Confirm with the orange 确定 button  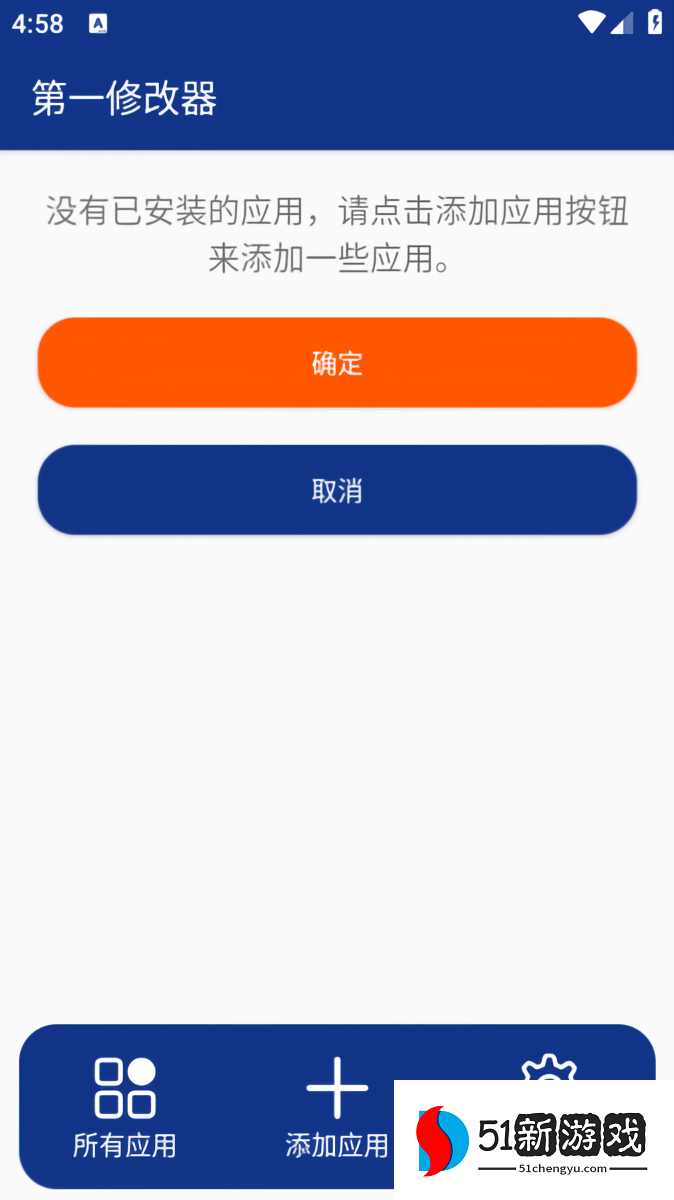click(337, 362)
